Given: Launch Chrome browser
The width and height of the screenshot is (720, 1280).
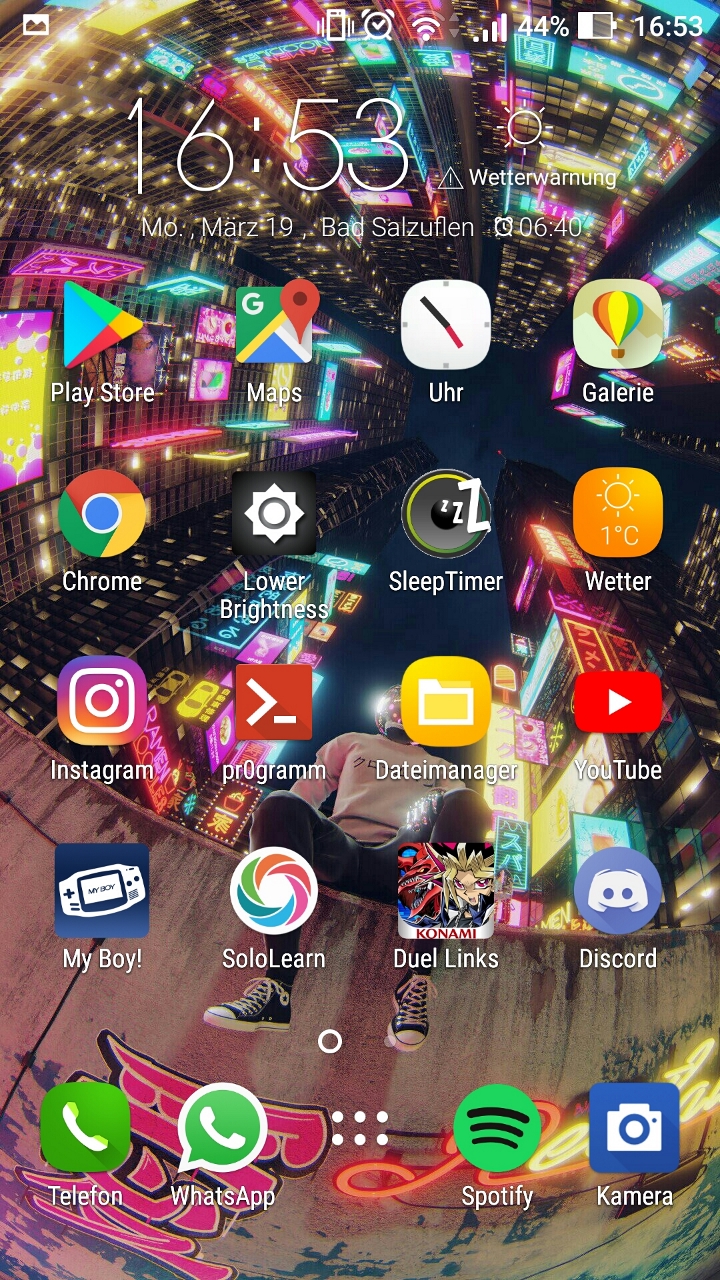Looking at the screenshot, I should coord(102,514).
